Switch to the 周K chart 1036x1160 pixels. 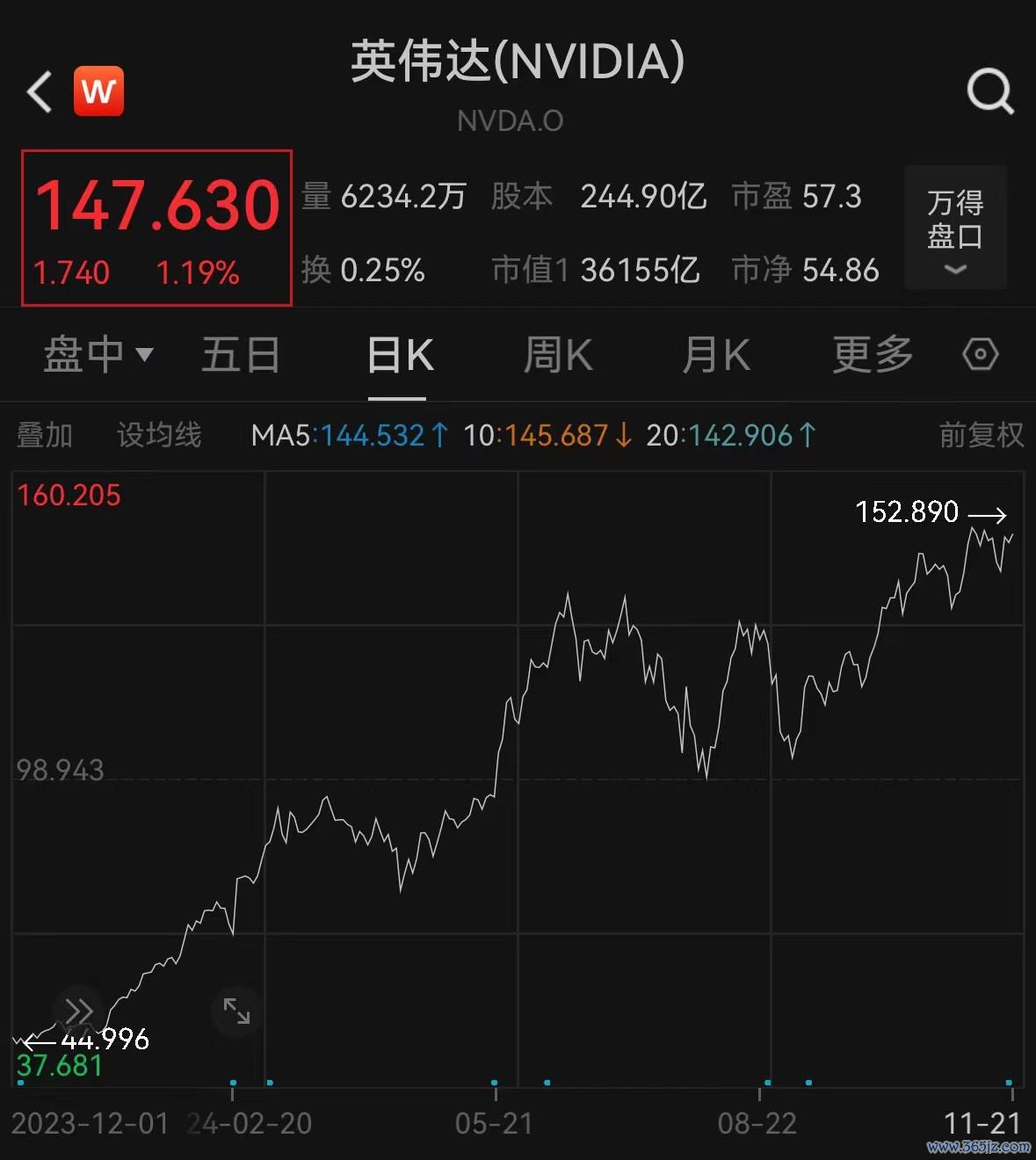[558, 355]
